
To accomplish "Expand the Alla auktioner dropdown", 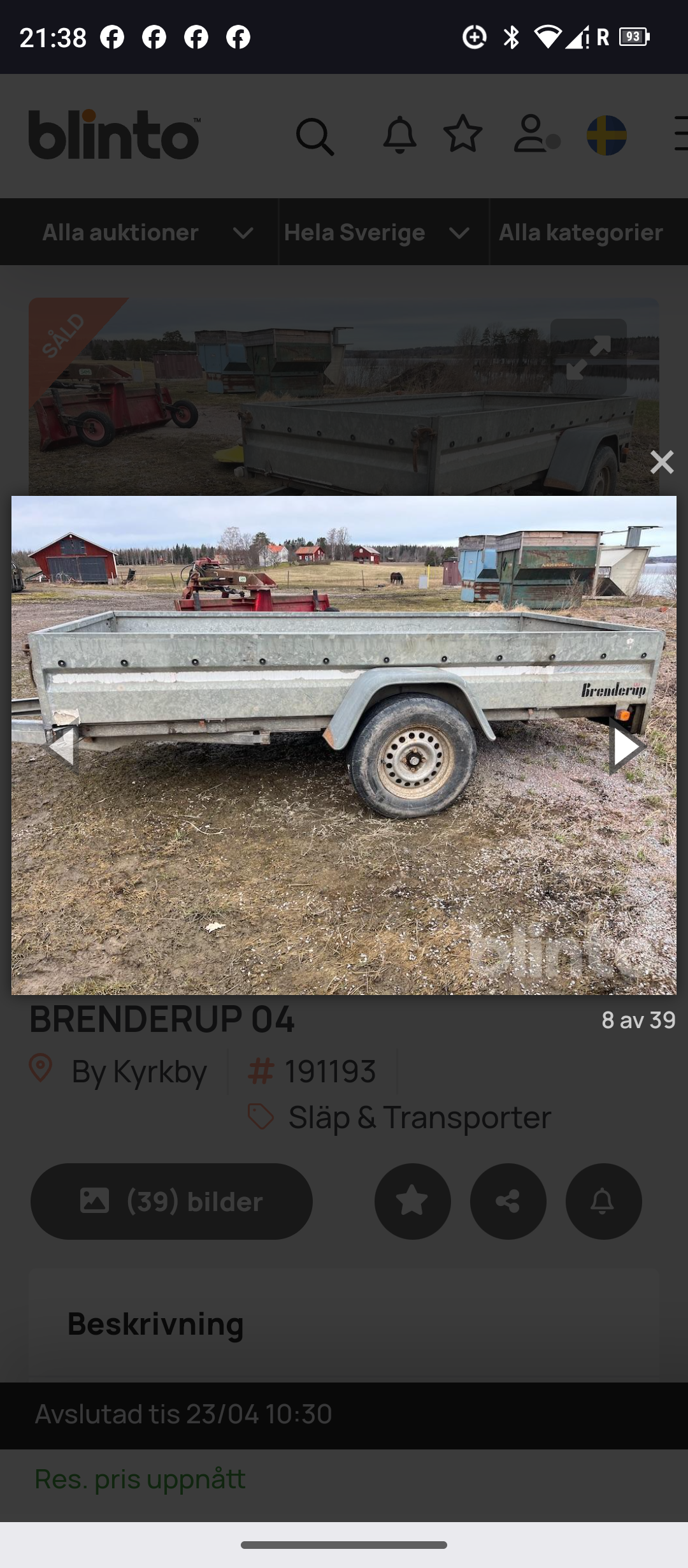I will coord(147,233).
